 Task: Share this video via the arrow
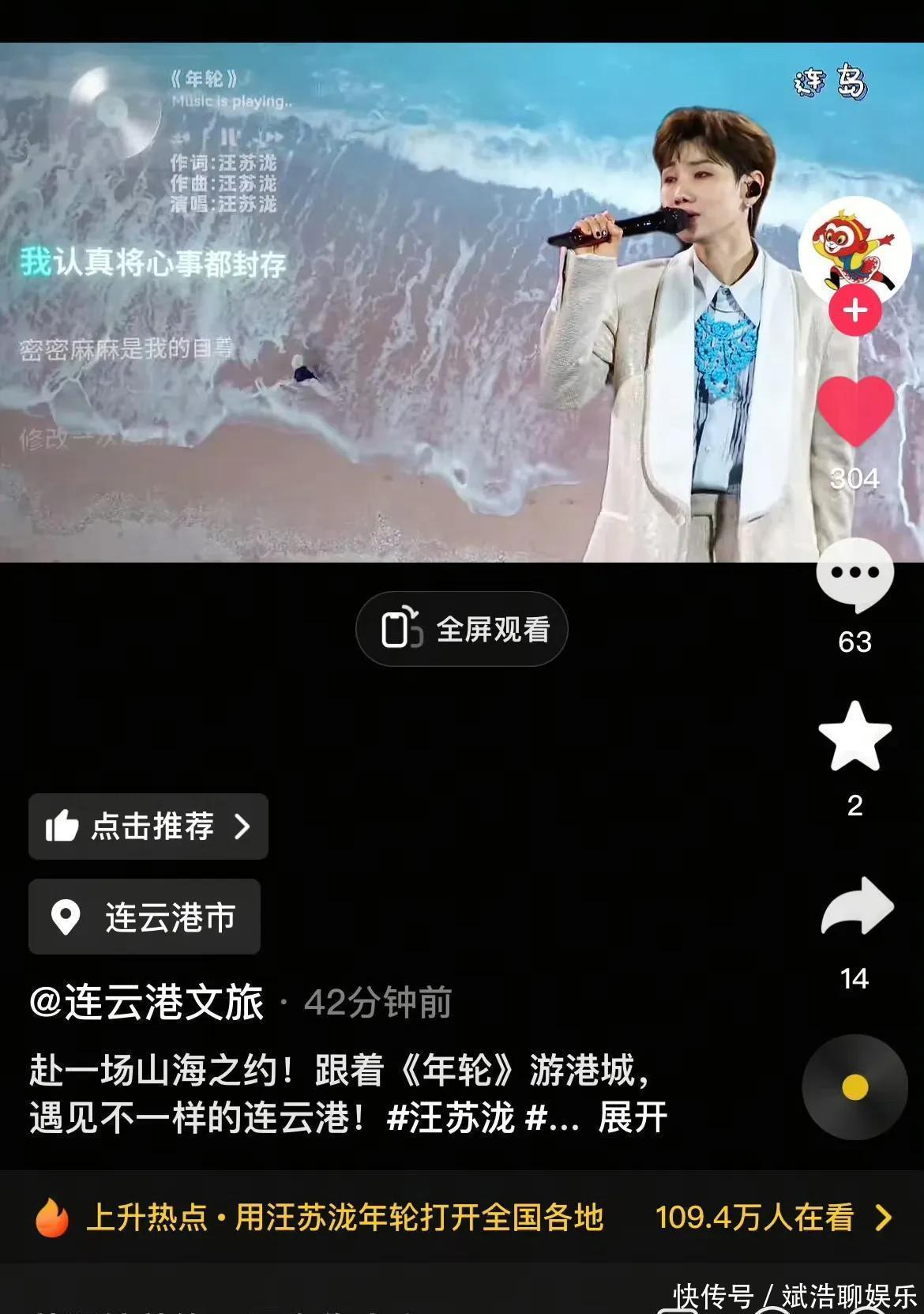point(856,907)
